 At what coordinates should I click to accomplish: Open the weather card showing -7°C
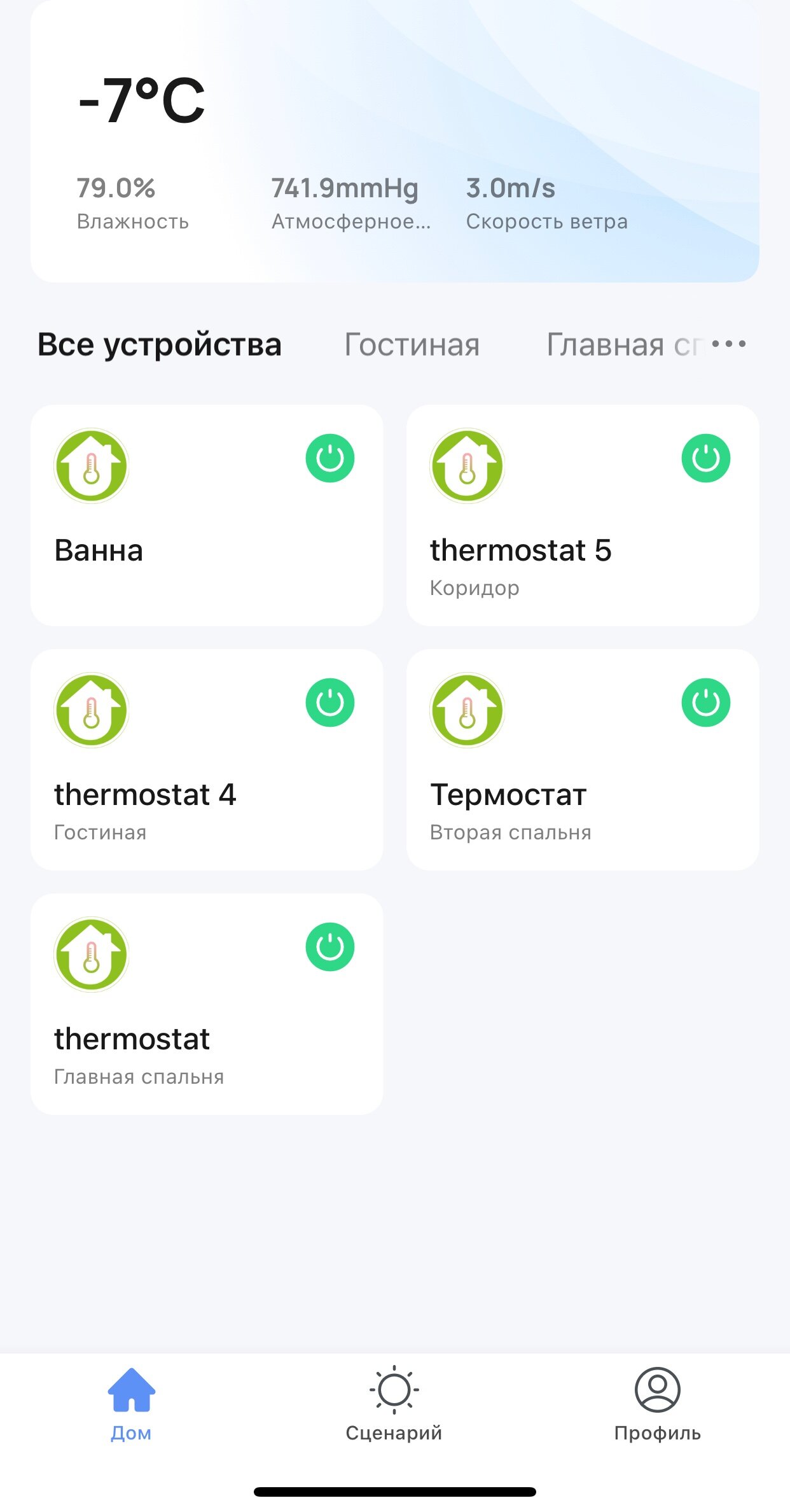[x=395, y=141]
